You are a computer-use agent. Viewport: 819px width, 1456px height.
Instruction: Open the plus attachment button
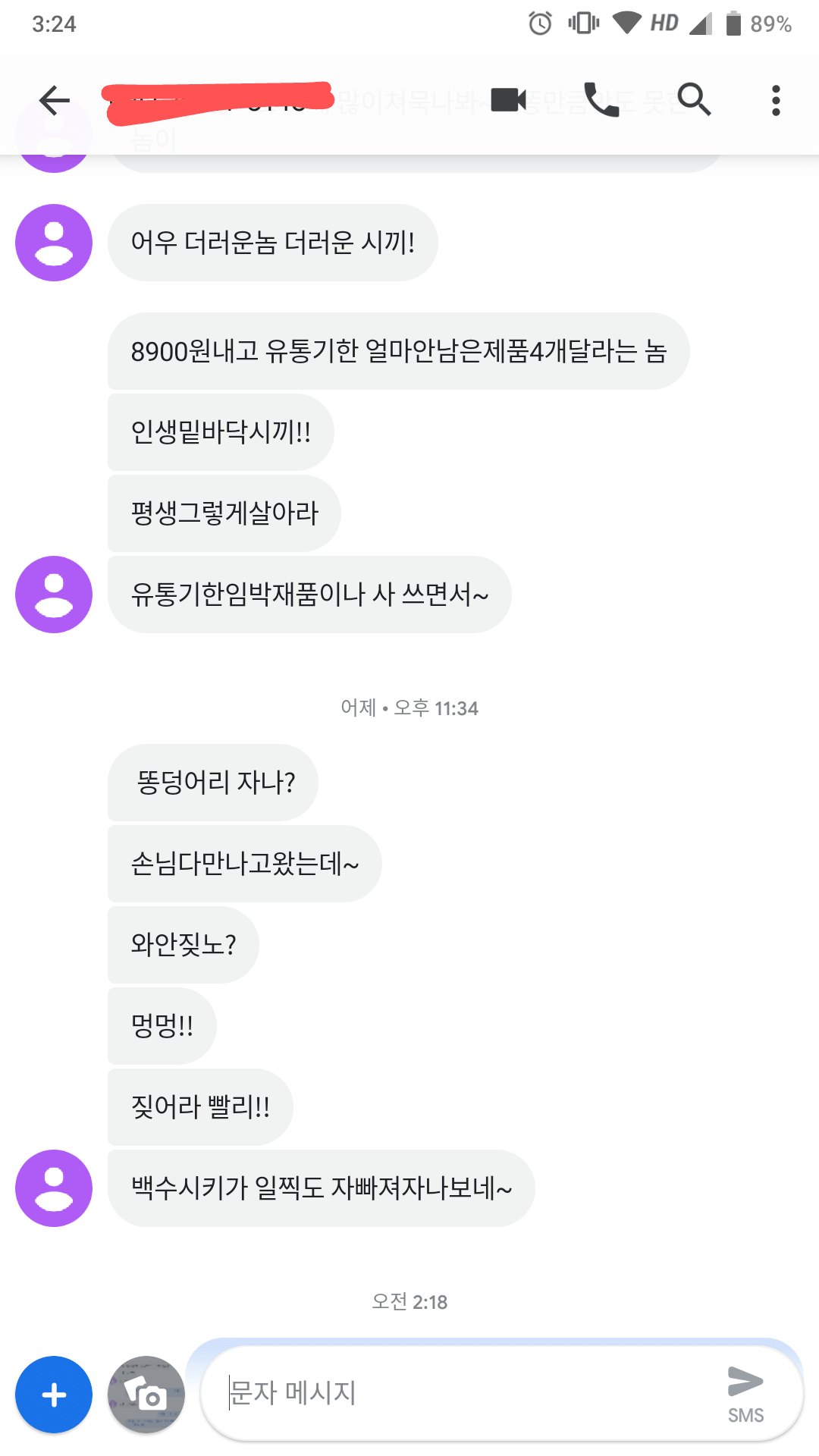point(54,1394)
